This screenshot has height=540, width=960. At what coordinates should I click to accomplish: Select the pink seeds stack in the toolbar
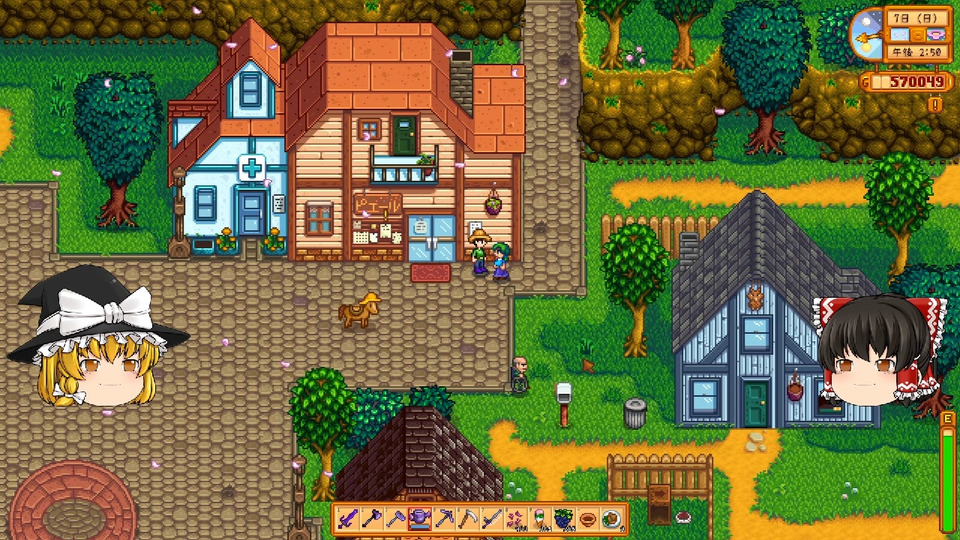coord(515,519)
